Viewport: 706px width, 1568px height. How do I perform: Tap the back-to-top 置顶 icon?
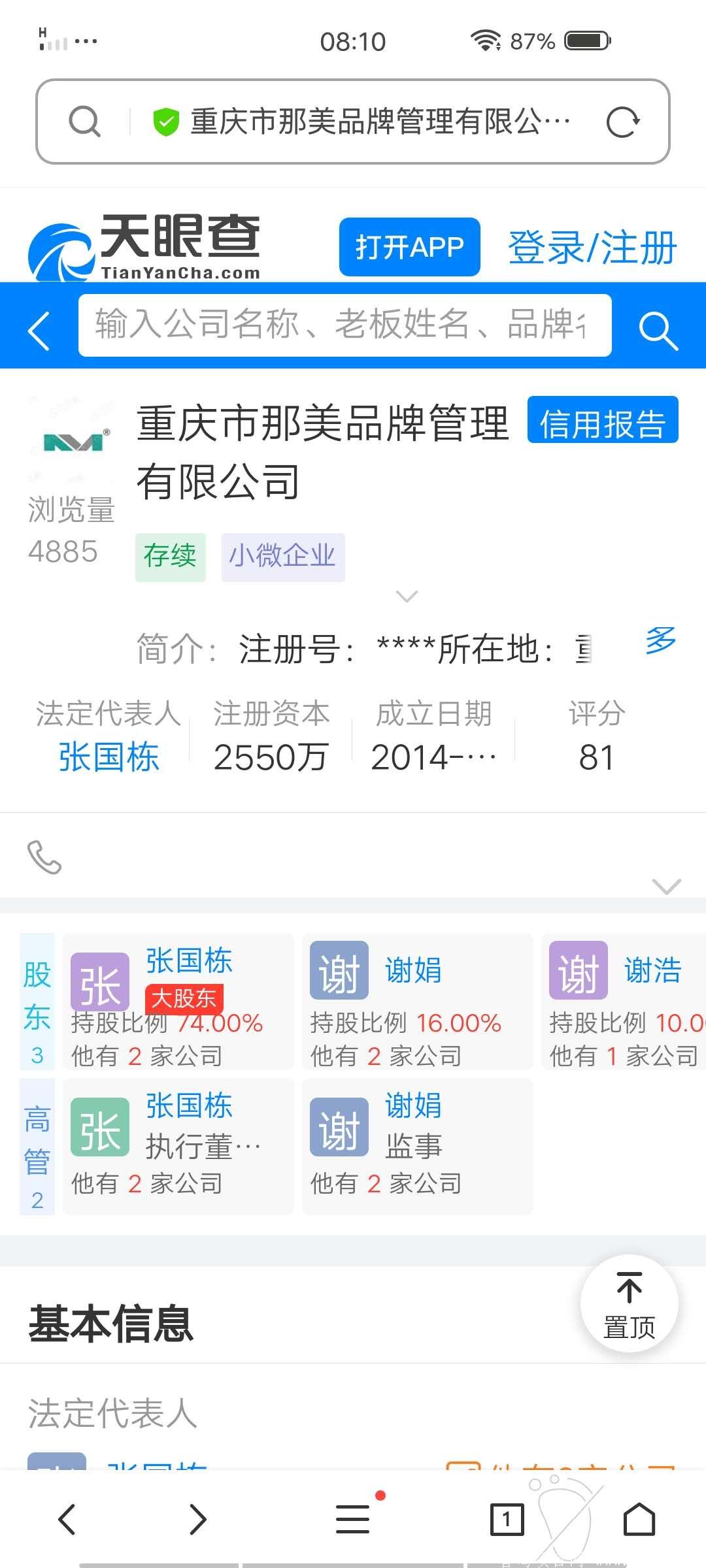(x=629, y=1307)
